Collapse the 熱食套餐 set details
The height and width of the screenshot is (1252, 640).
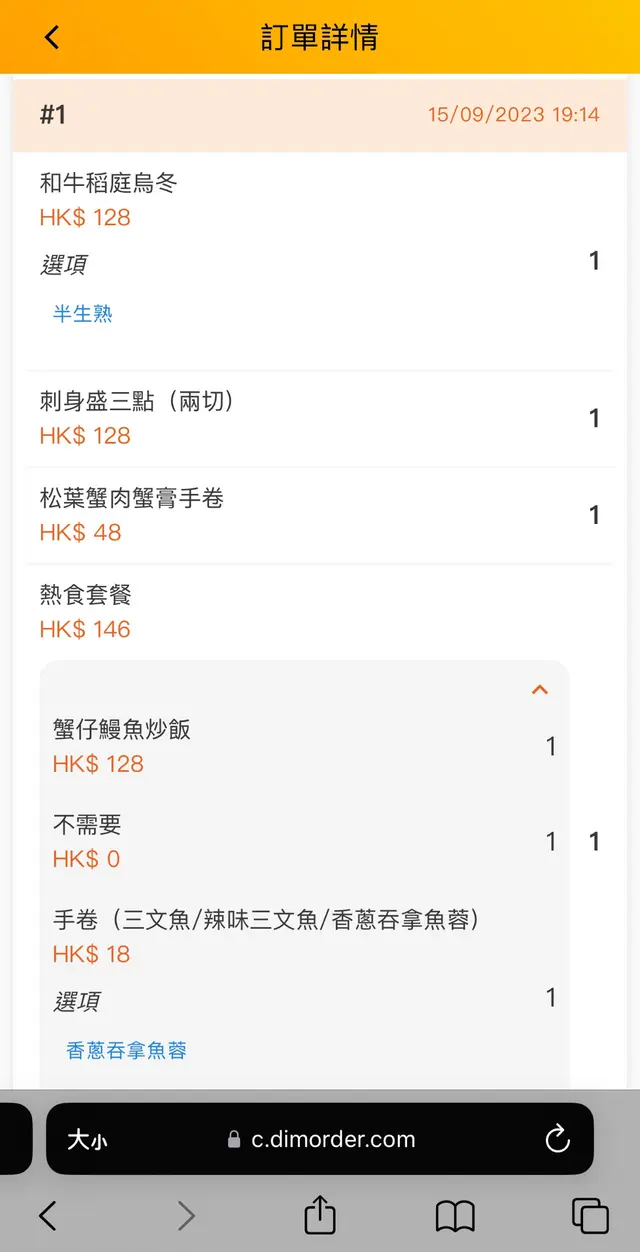coord(540,690)
